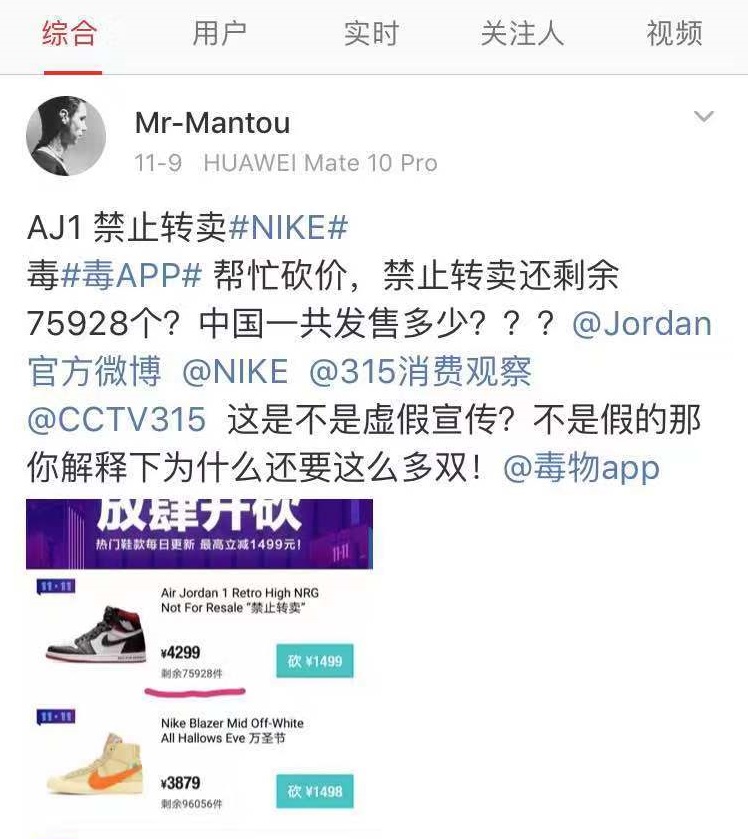748x839 pixels.
Task: Expand the post options chevron
Action: (x=704, y=118)
